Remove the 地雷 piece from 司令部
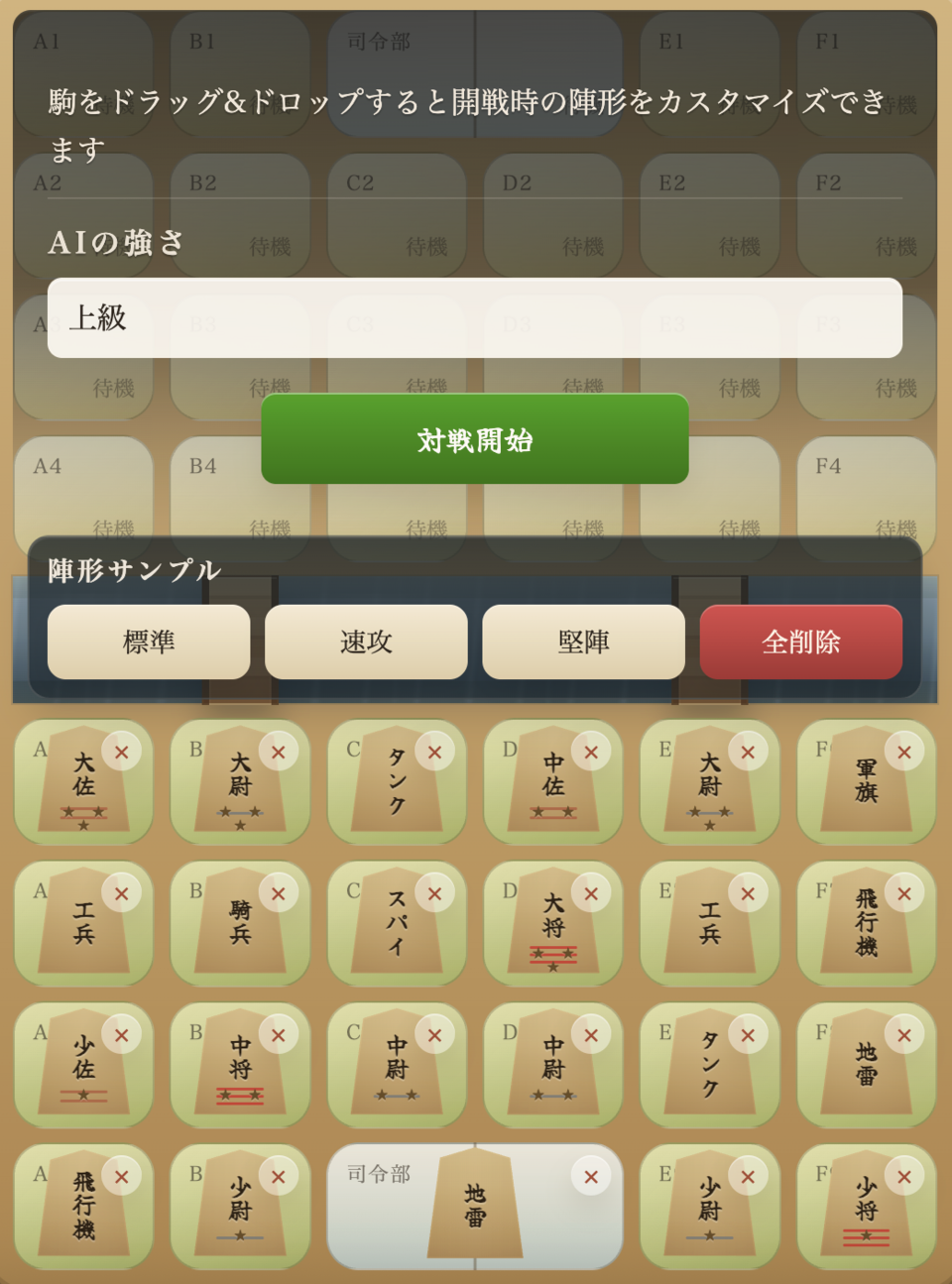This screenshot has width=952, height=1284. click(x=591, y=1177)
